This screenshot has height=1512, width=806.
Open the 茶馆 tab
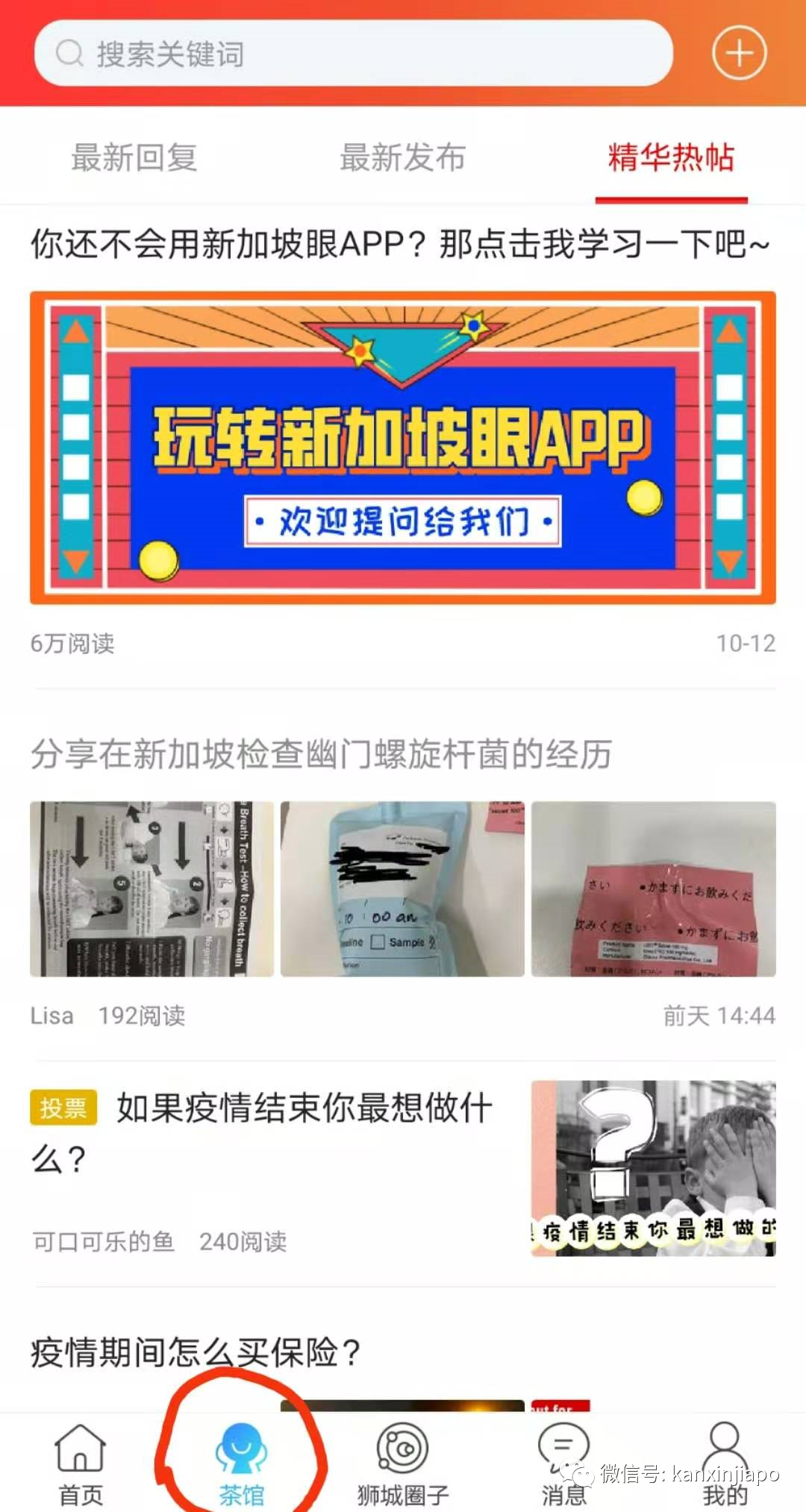[x=241, y=1464]
